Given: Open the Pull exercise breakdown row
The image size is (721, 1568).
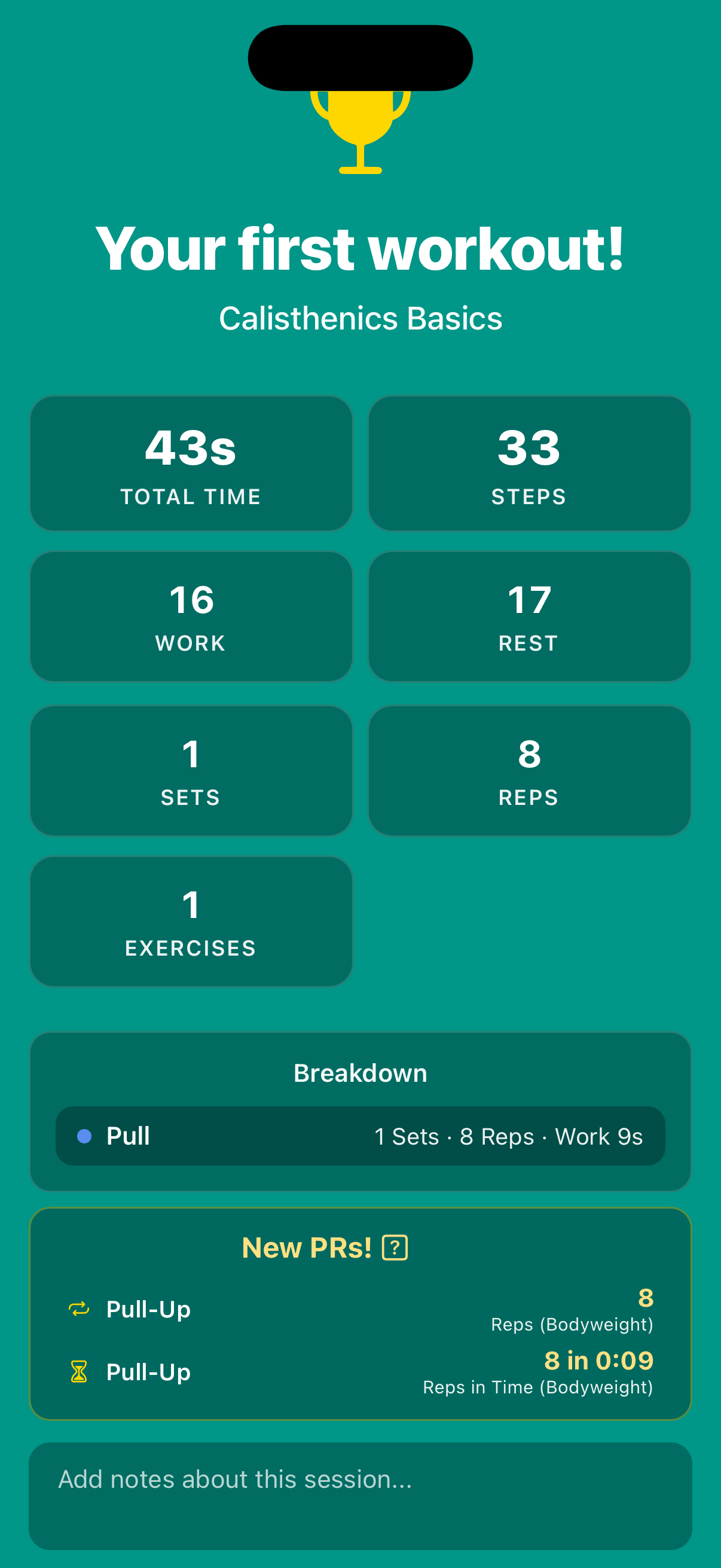Looking at the screenshot, I should tap(360, 1136).
